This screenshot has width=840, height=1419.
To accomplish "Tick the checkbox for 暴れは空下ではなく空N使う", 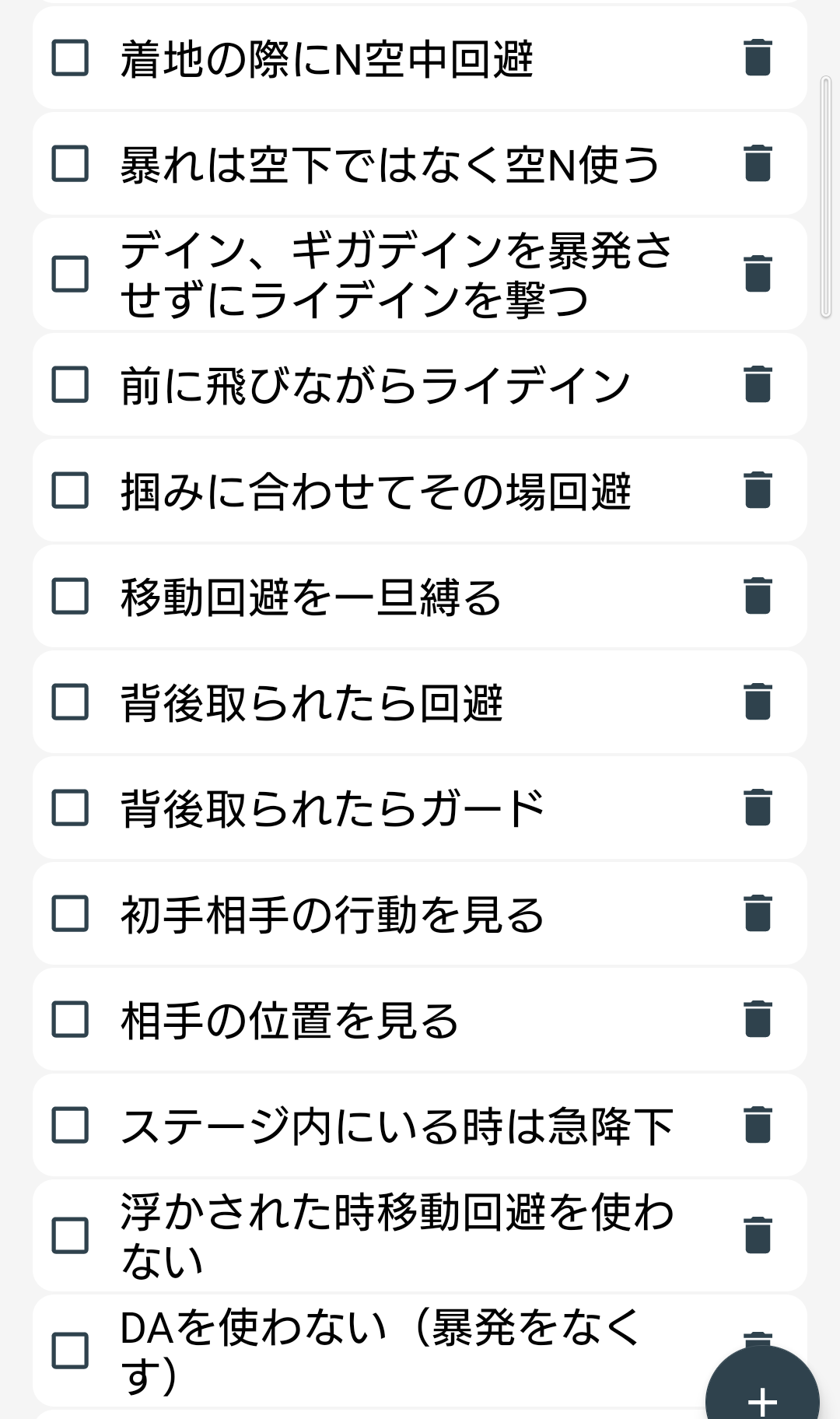I will [x=70, y=164].
